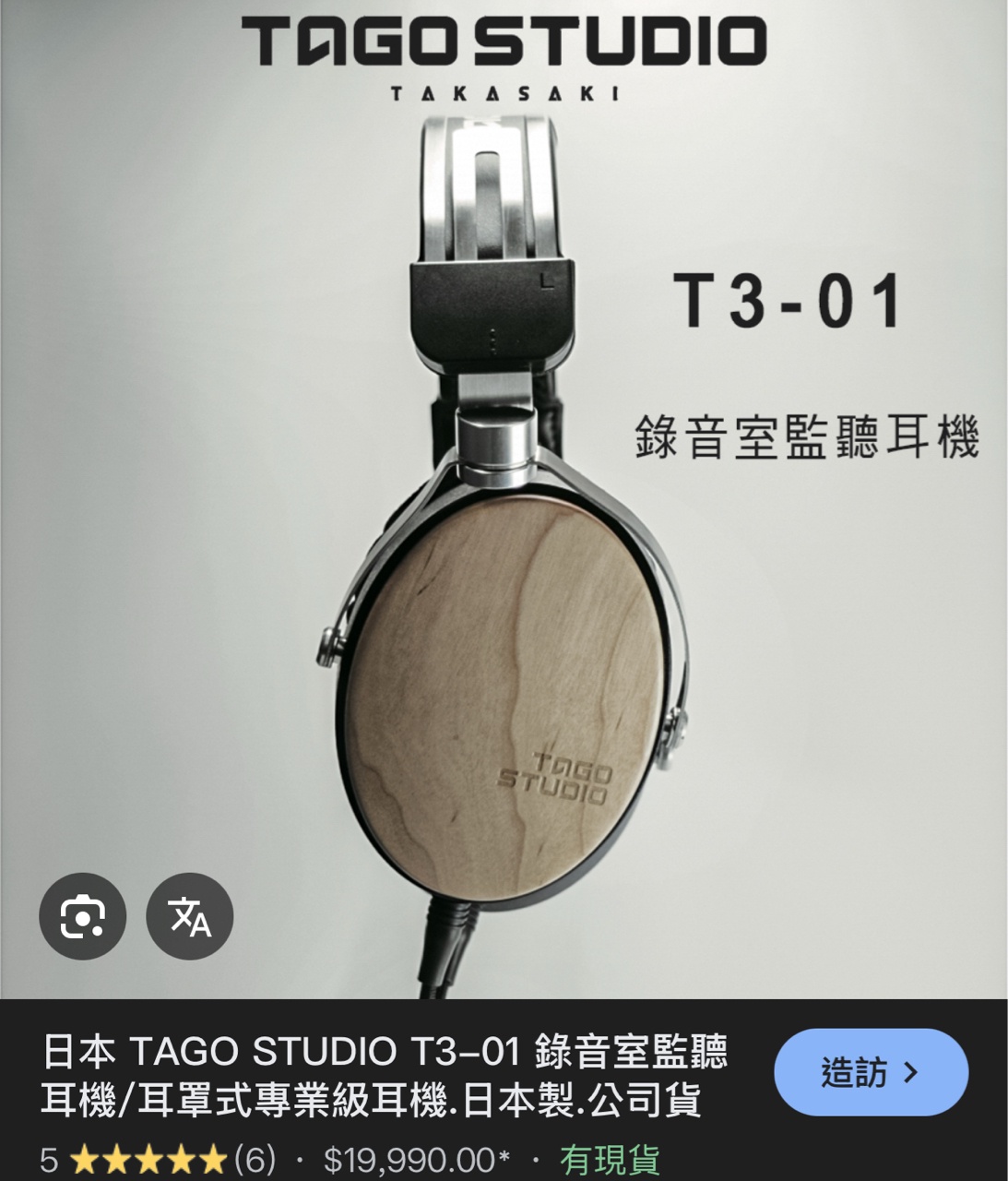Viewport: 1008px width, 1181px height.
Task: Open Google Lens search on this image
Action: point(82,916)
